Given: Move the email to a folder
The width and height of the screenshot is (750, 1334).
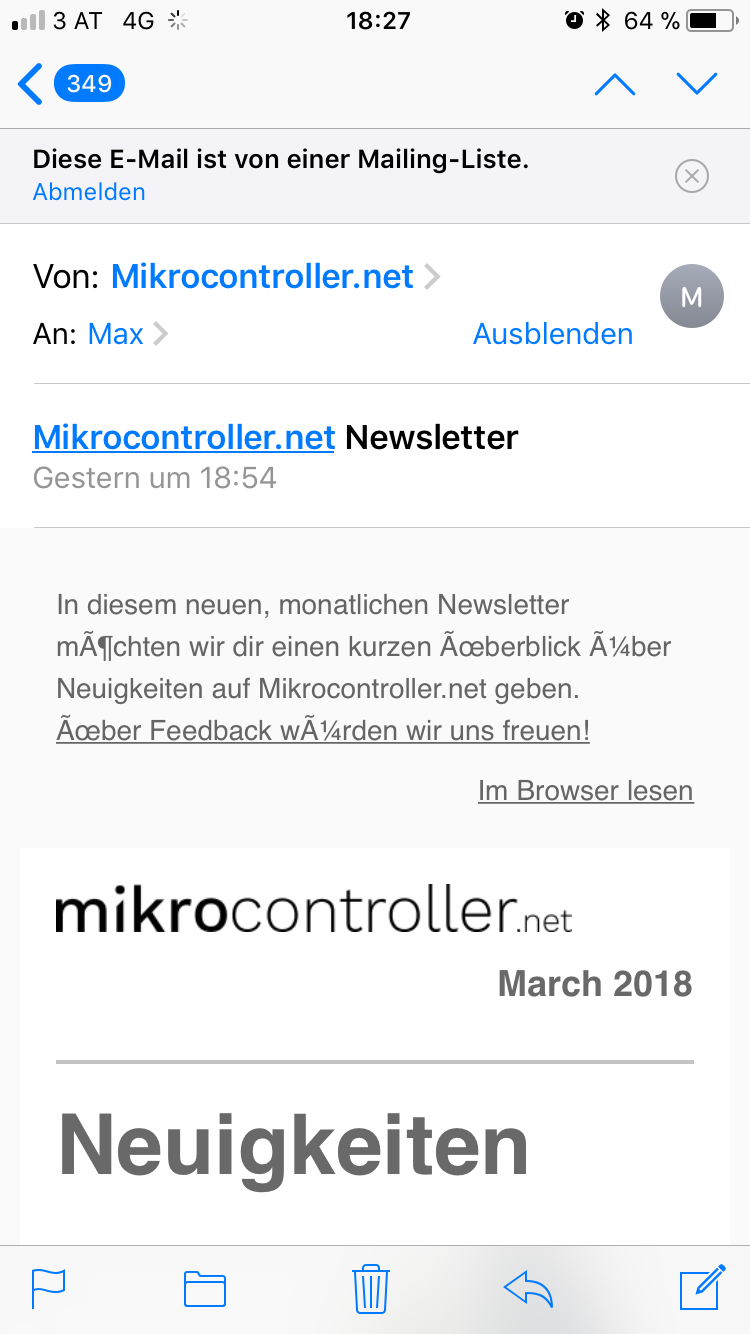Looking at the screenshot, I should 205,1289.
